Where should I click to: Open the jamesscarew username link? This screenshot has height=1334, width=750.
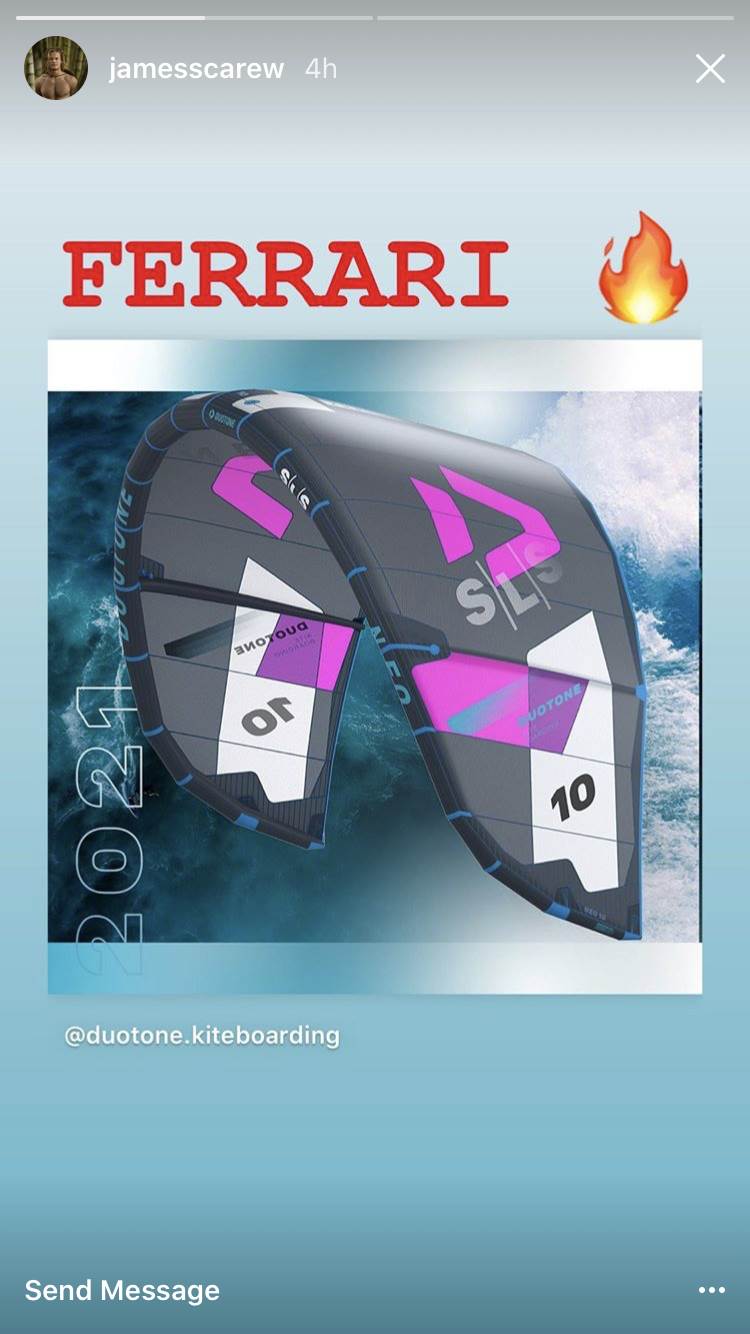pos(196,69)
